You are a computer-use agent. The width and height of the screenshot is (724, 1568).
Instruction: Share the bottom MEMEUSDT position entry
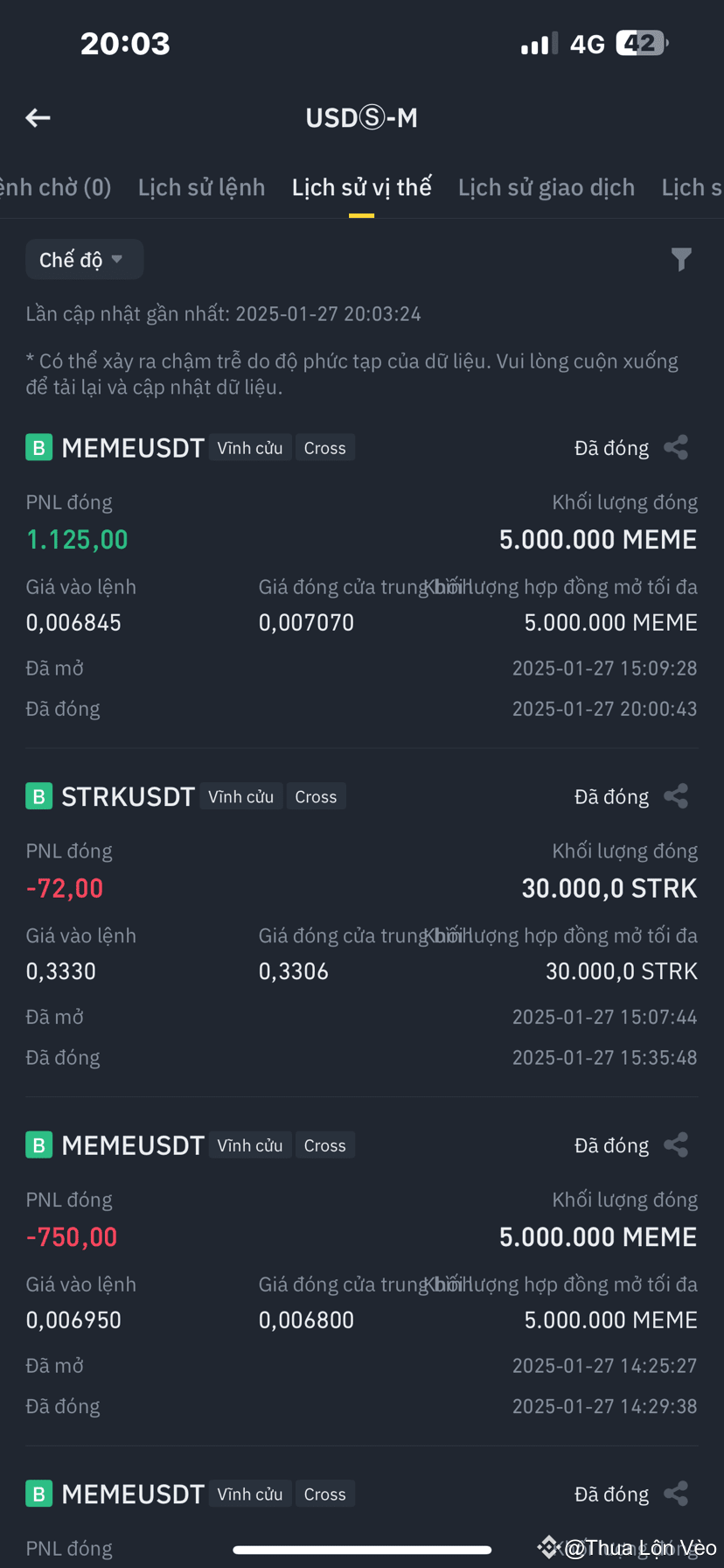coord(676,1494)
